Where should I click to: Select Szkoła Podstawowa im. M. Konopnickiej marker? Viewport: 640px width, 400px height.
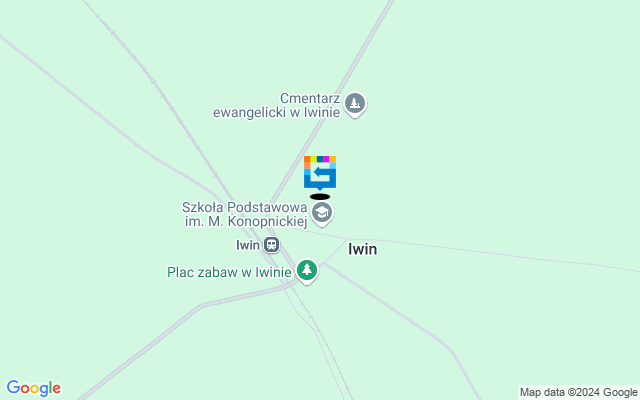[x=322, y=213]
